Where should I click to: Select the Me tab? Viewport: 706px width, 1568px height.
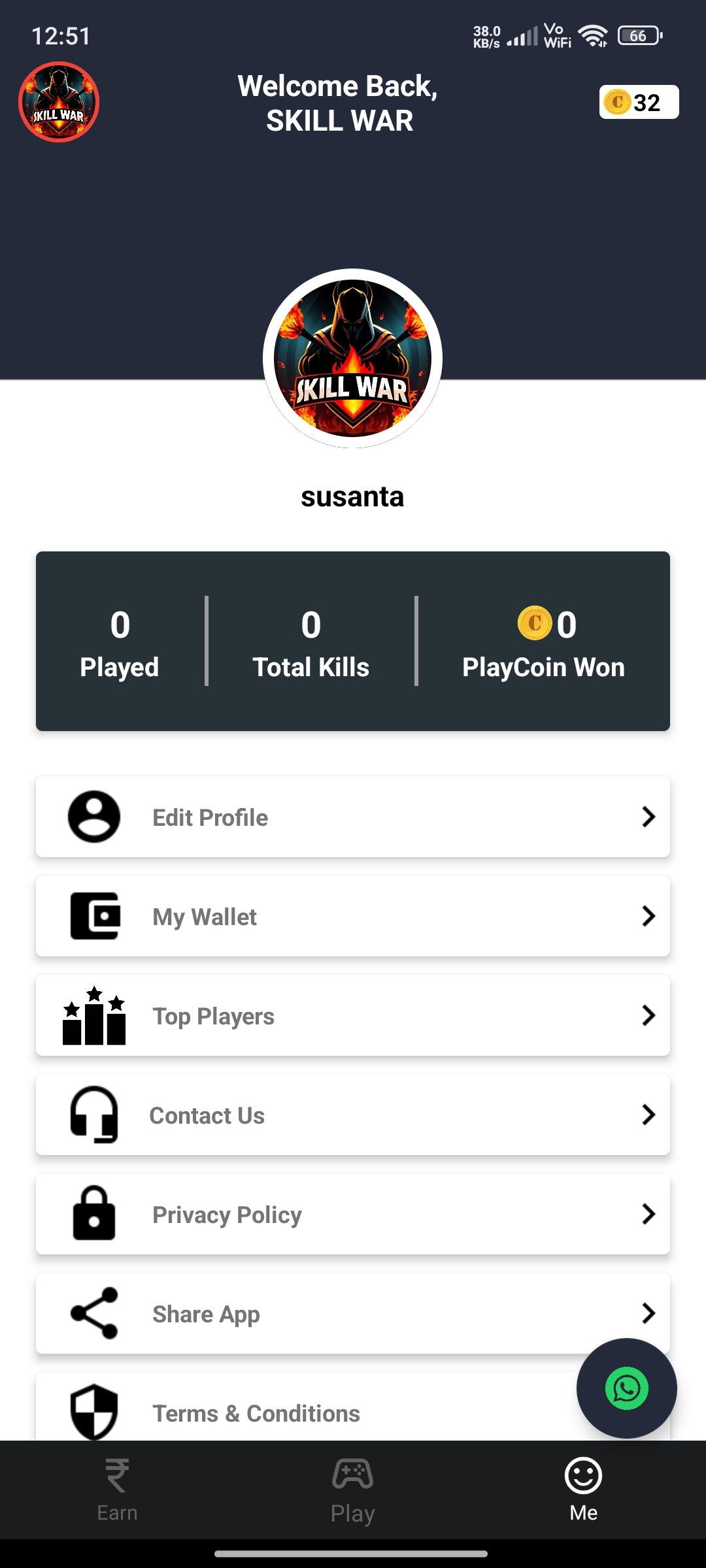click(583, 1490)
